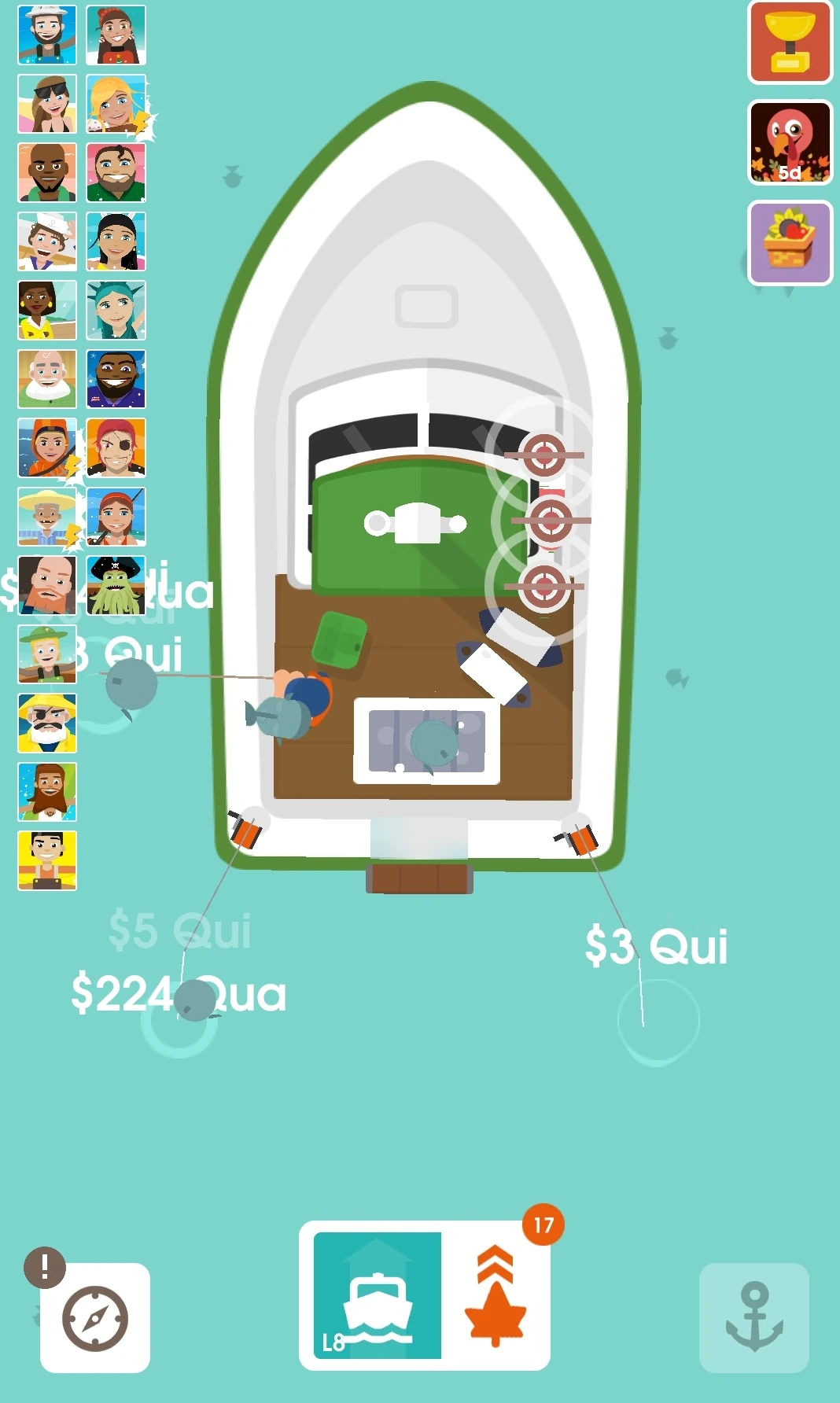Tap the top target on the boat

coord(543,455)
